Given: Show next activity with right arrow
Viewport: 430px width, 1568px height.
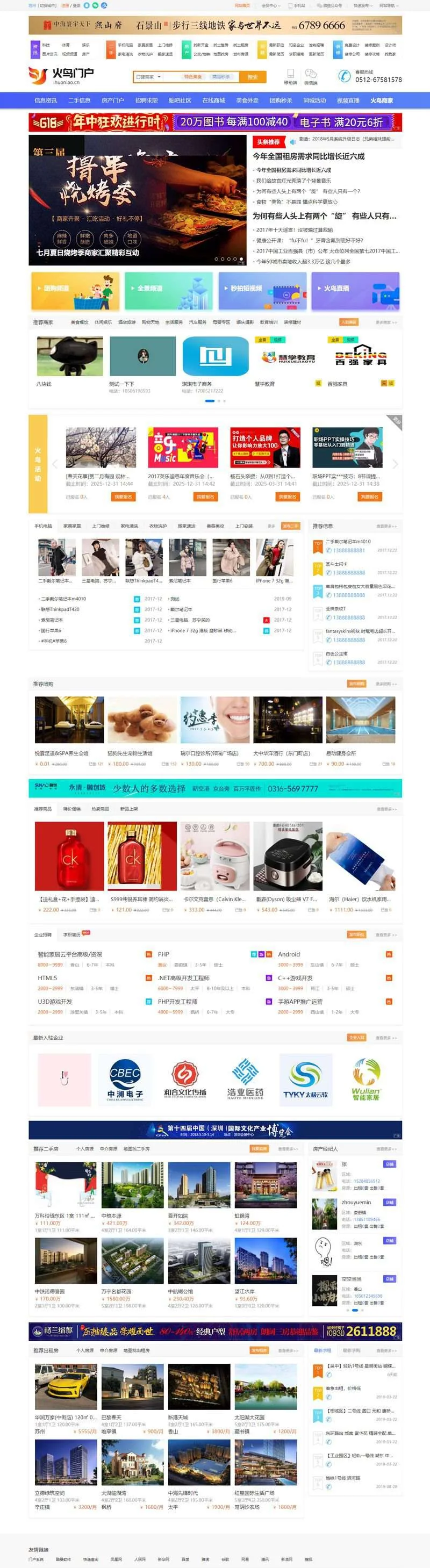Looking at the screenshot, I should (x=395, y=464).
